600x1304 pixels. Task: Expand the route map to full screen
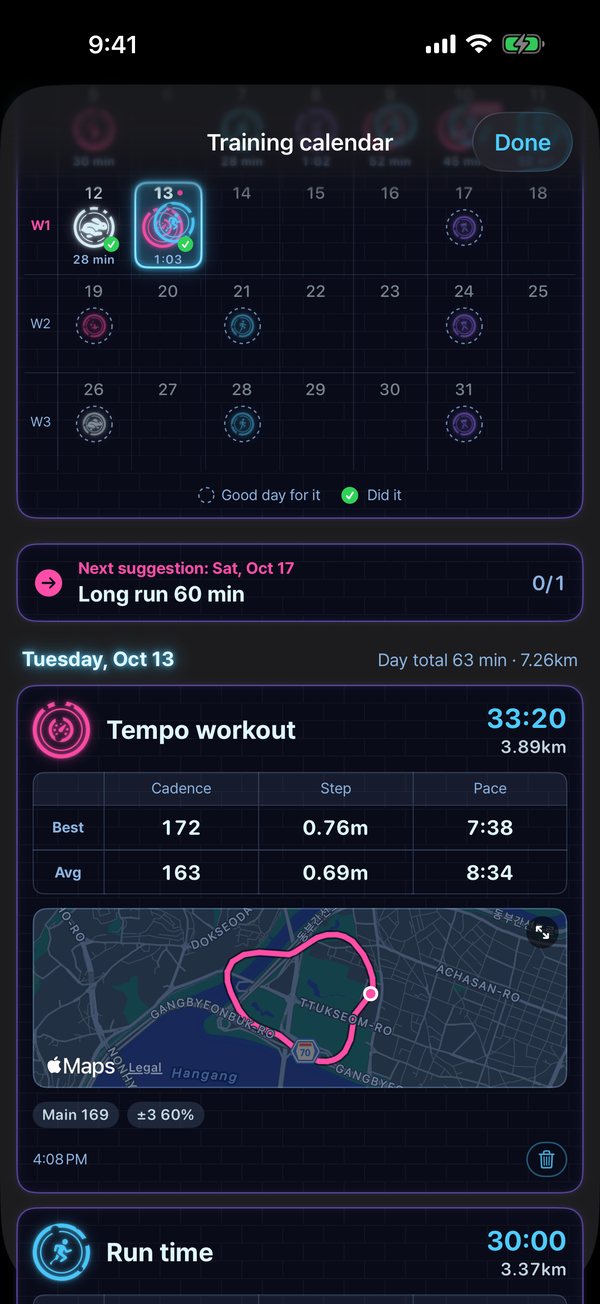click(x=542, y=932)
